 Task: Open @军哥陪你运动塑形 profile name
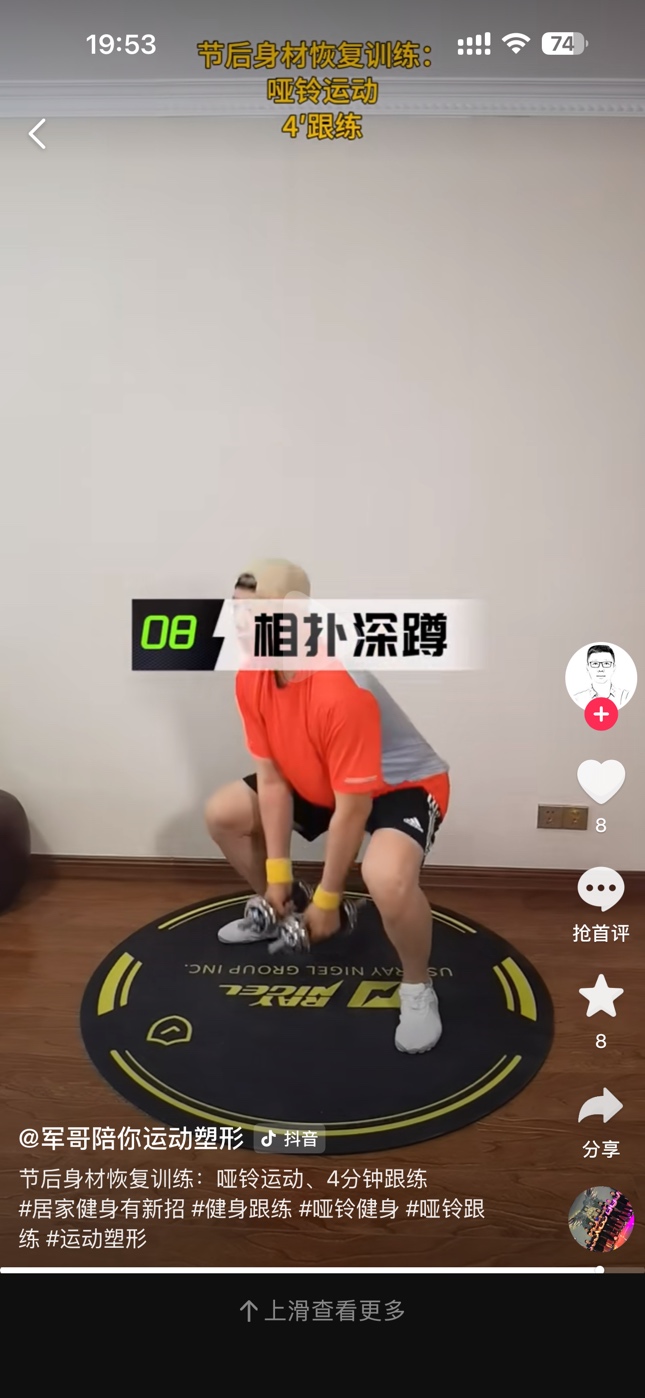point(131,1138)
